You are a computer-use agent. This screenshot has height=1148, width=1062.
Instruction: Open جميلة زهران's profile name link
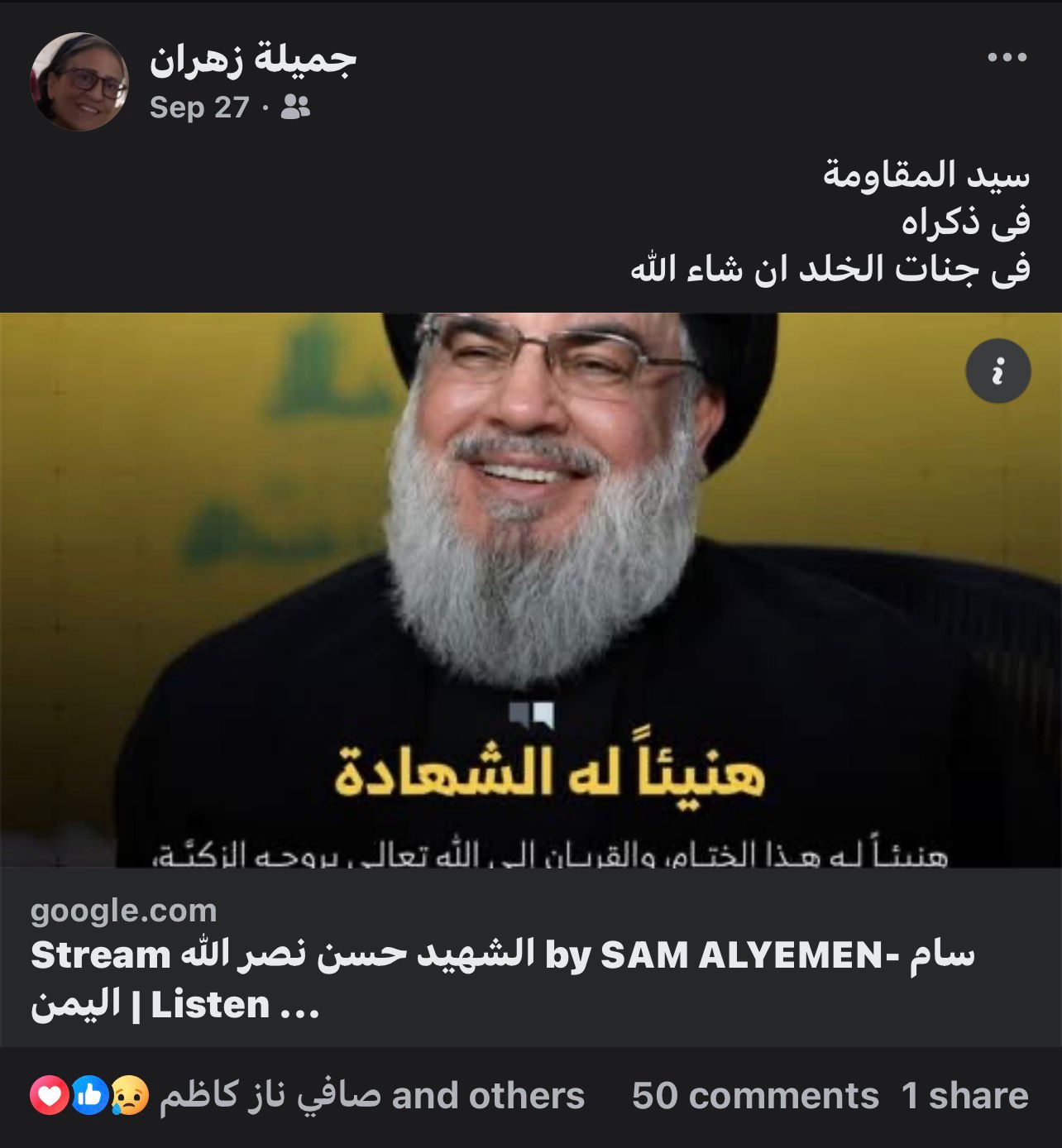coord(253,60)
